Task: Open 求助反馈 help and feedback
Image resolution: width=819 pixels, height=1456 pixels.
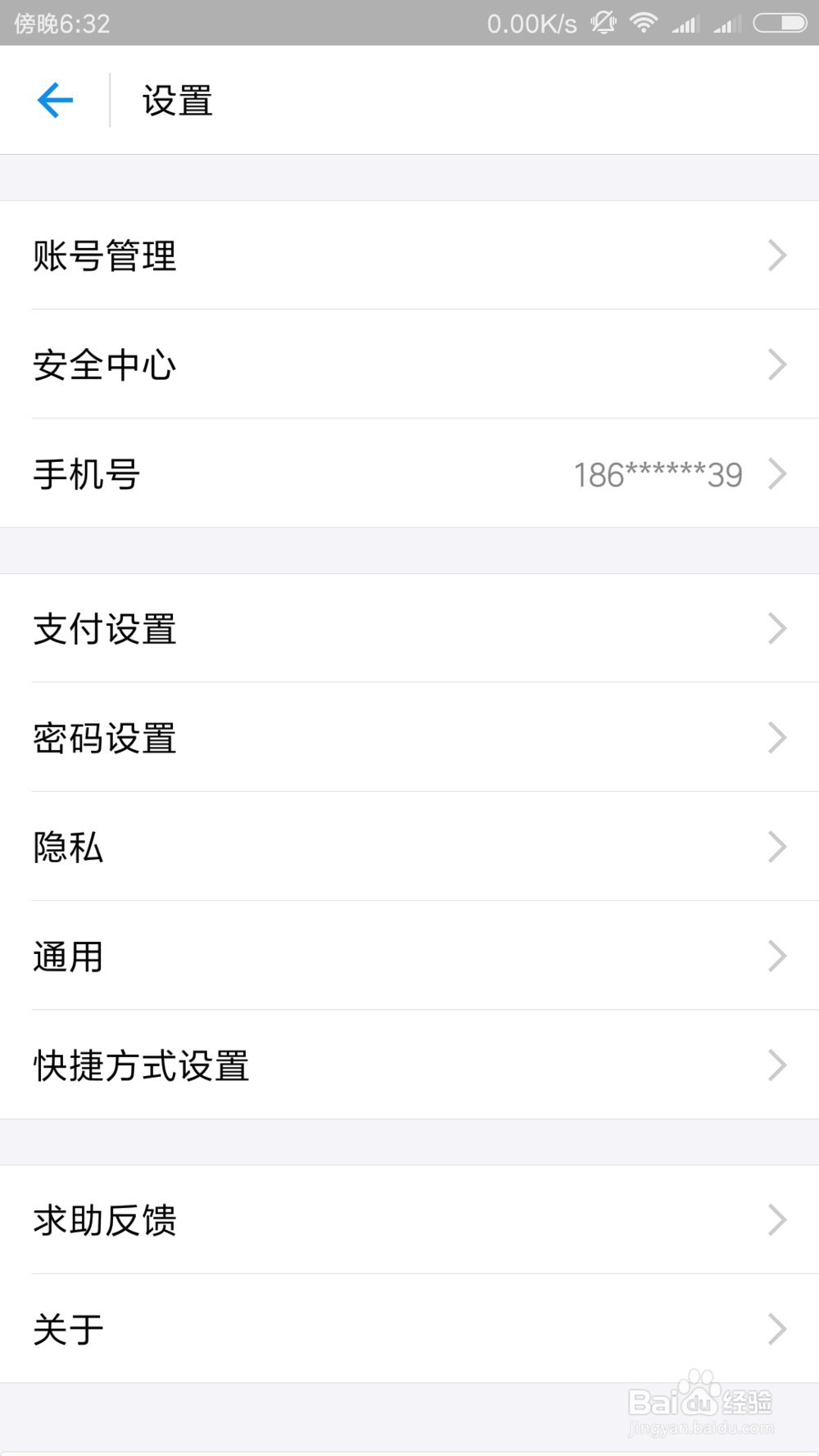Action: coord(409,1219)
